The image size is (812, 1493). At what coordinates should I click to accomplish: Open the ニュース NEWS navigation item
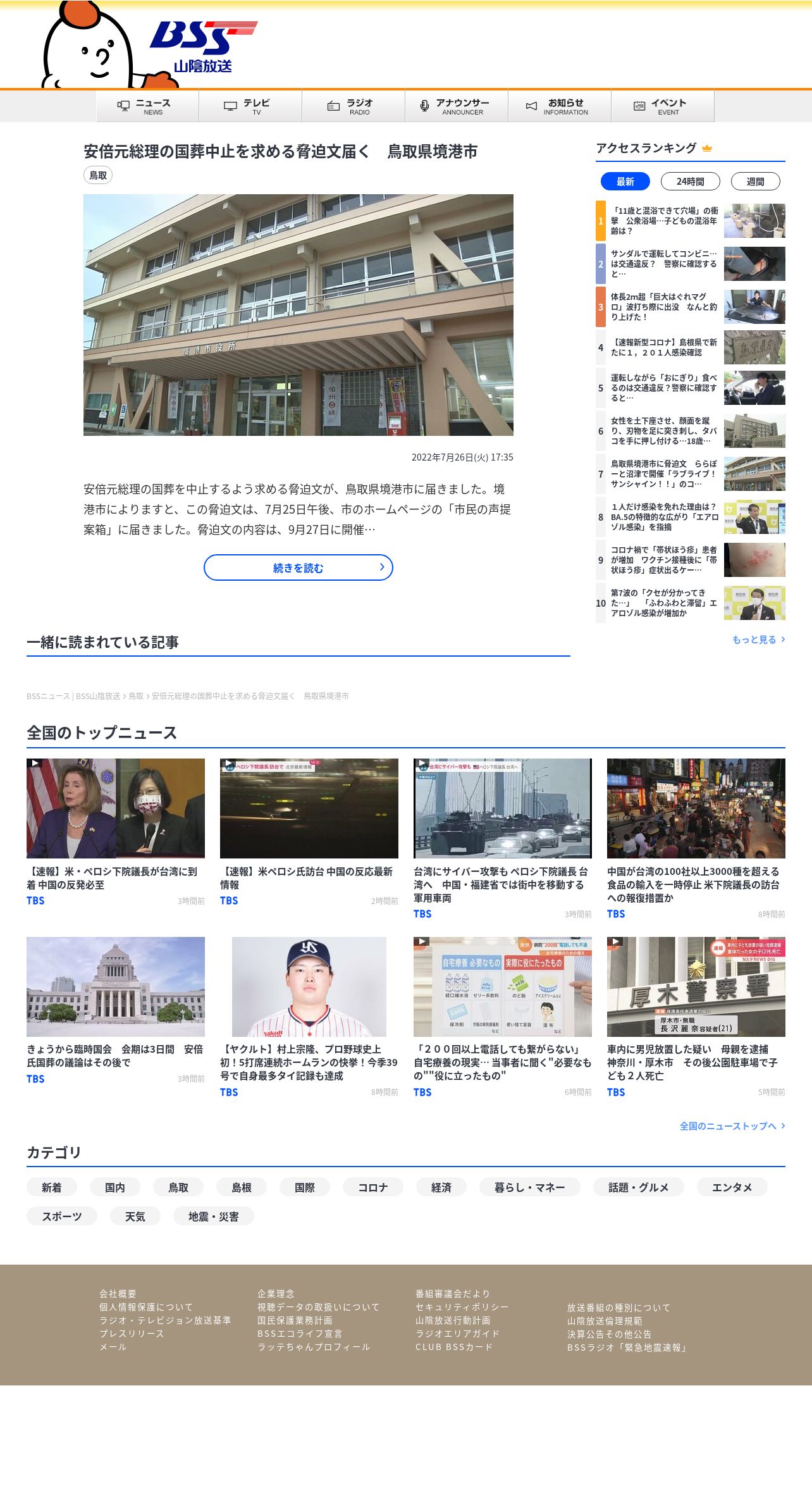coord(147,106)
